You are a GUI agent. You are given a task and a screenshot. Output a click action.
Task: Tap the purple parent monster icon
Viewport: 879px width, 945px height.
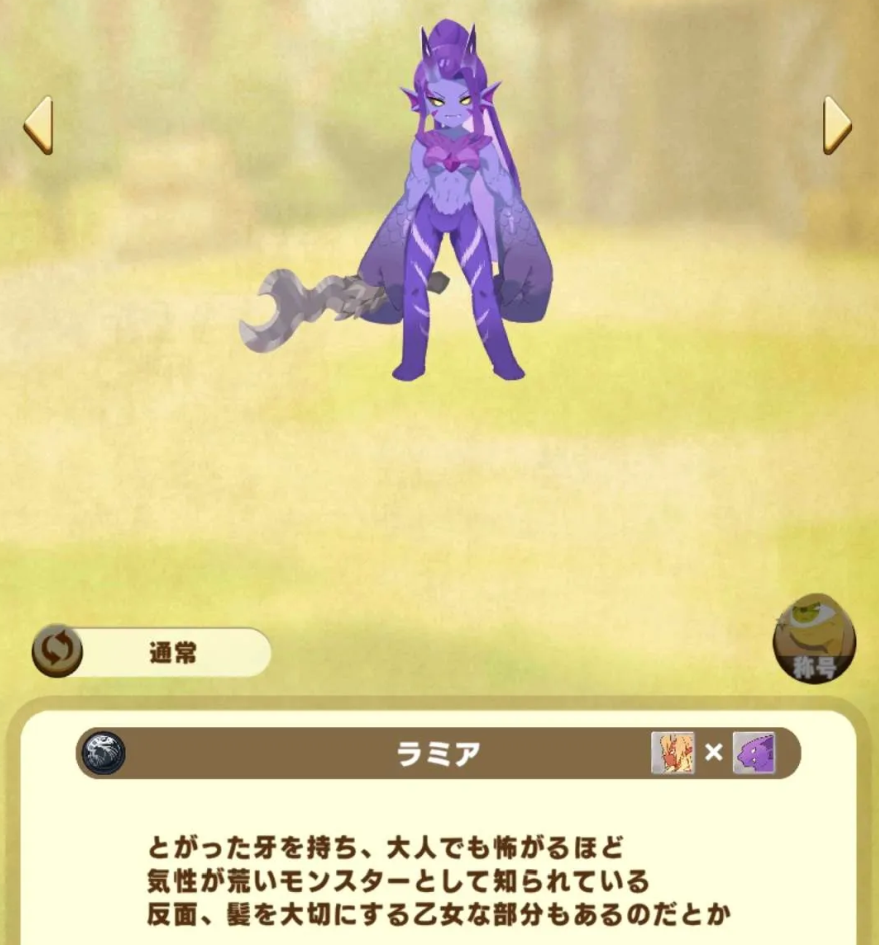tap(753, 752)
